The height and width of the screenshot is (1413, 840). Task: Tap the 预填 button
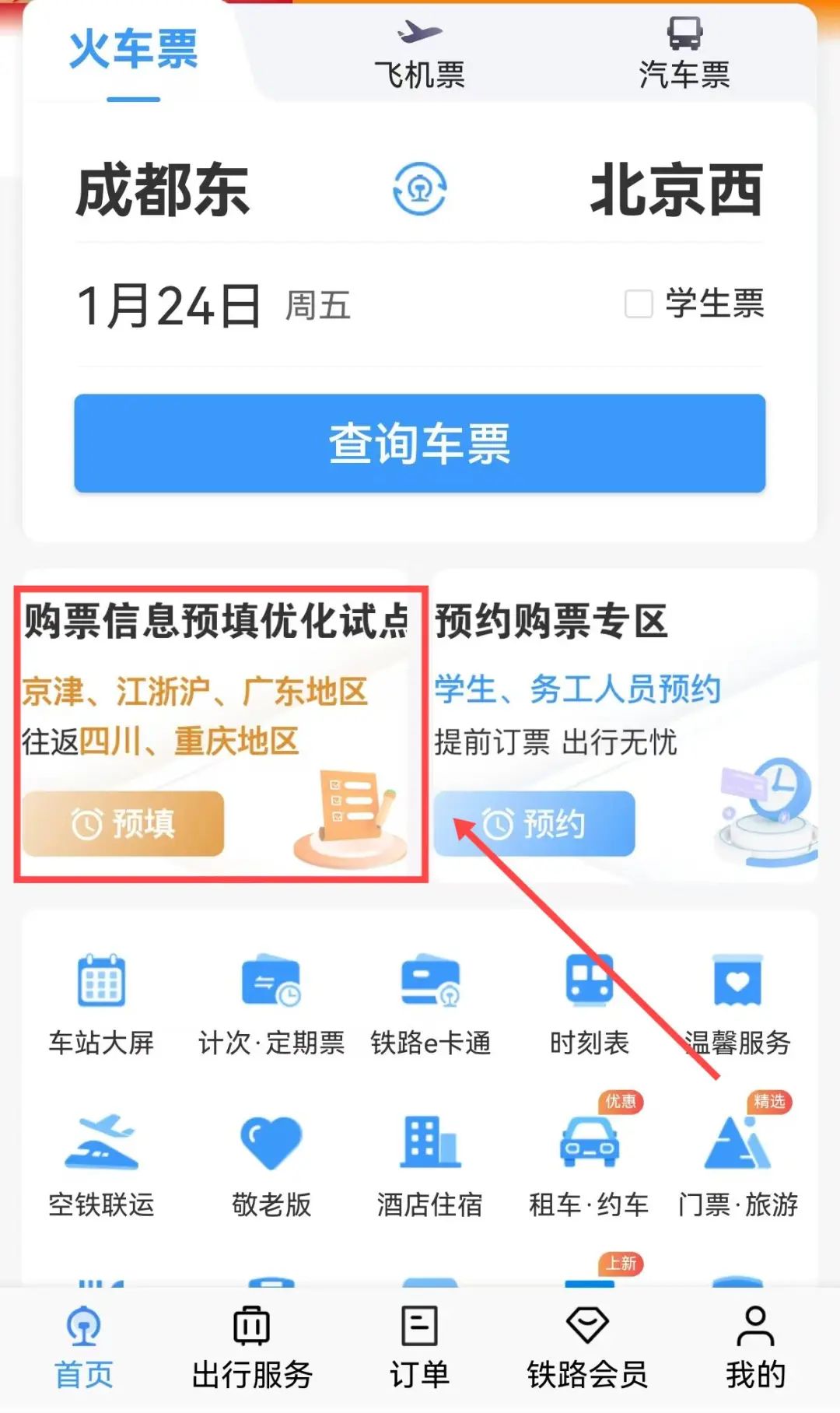point(123,823)
